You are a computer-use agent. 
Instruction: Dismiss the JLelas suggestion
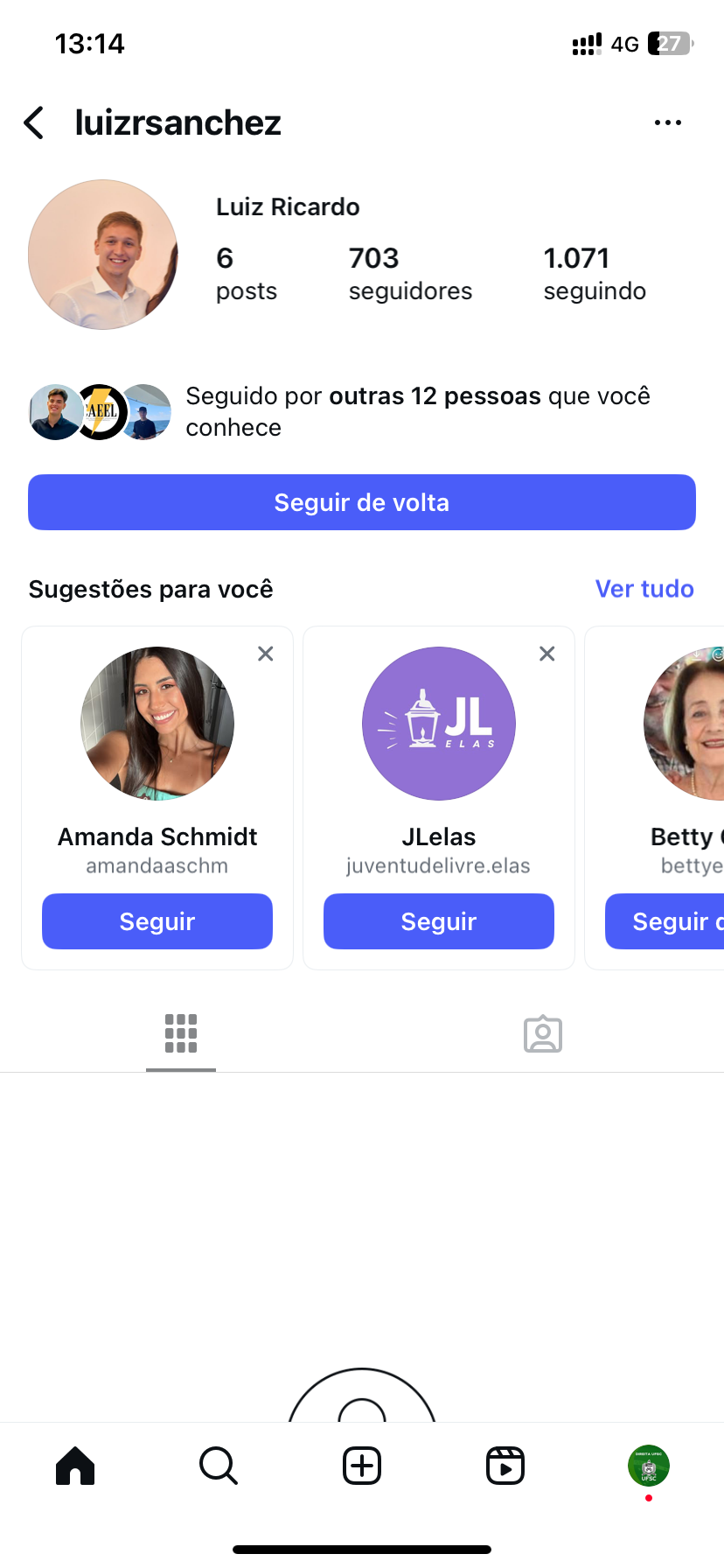tap(547, 654)
